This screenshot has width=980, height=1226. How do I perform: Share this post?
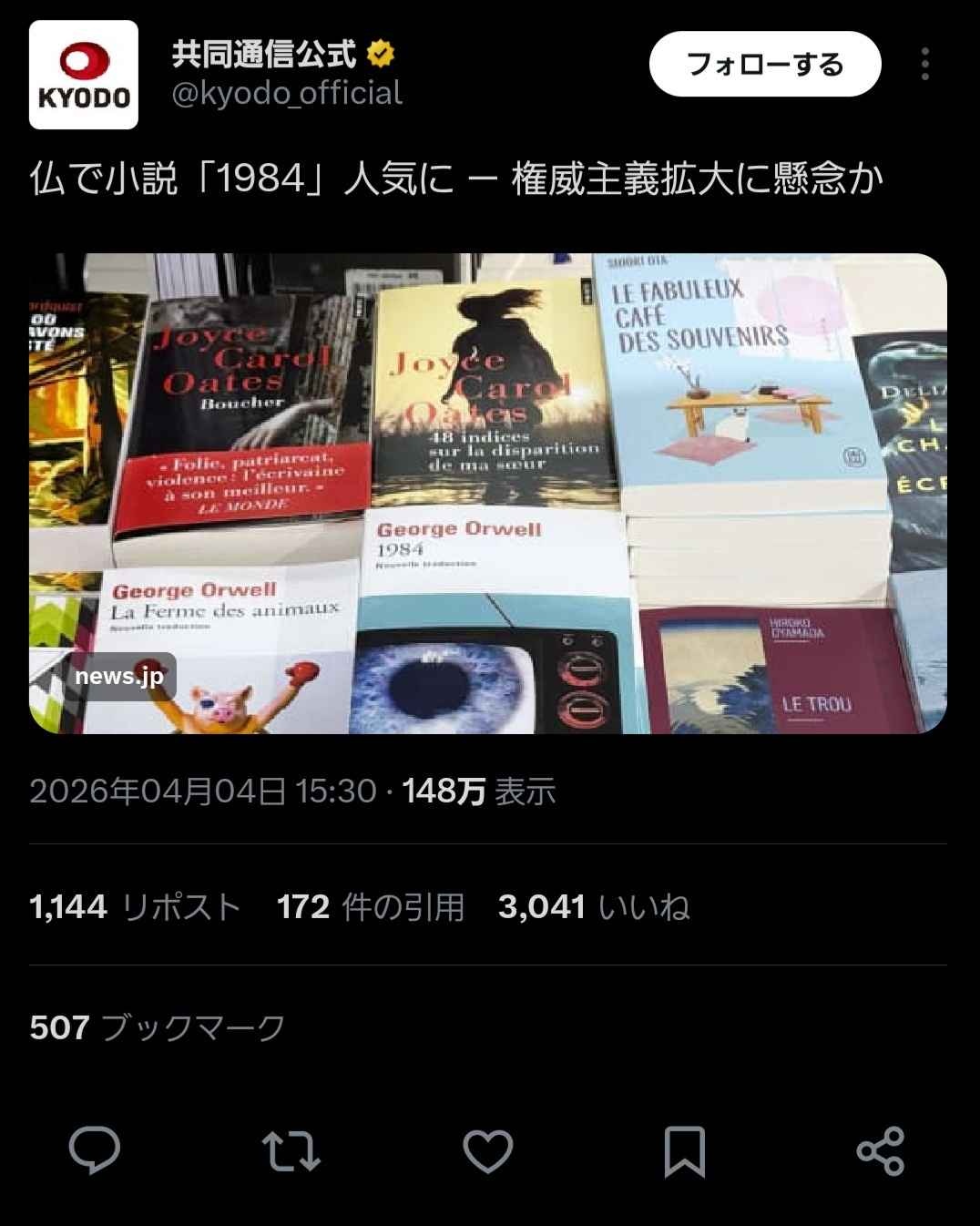(881, 1149)
